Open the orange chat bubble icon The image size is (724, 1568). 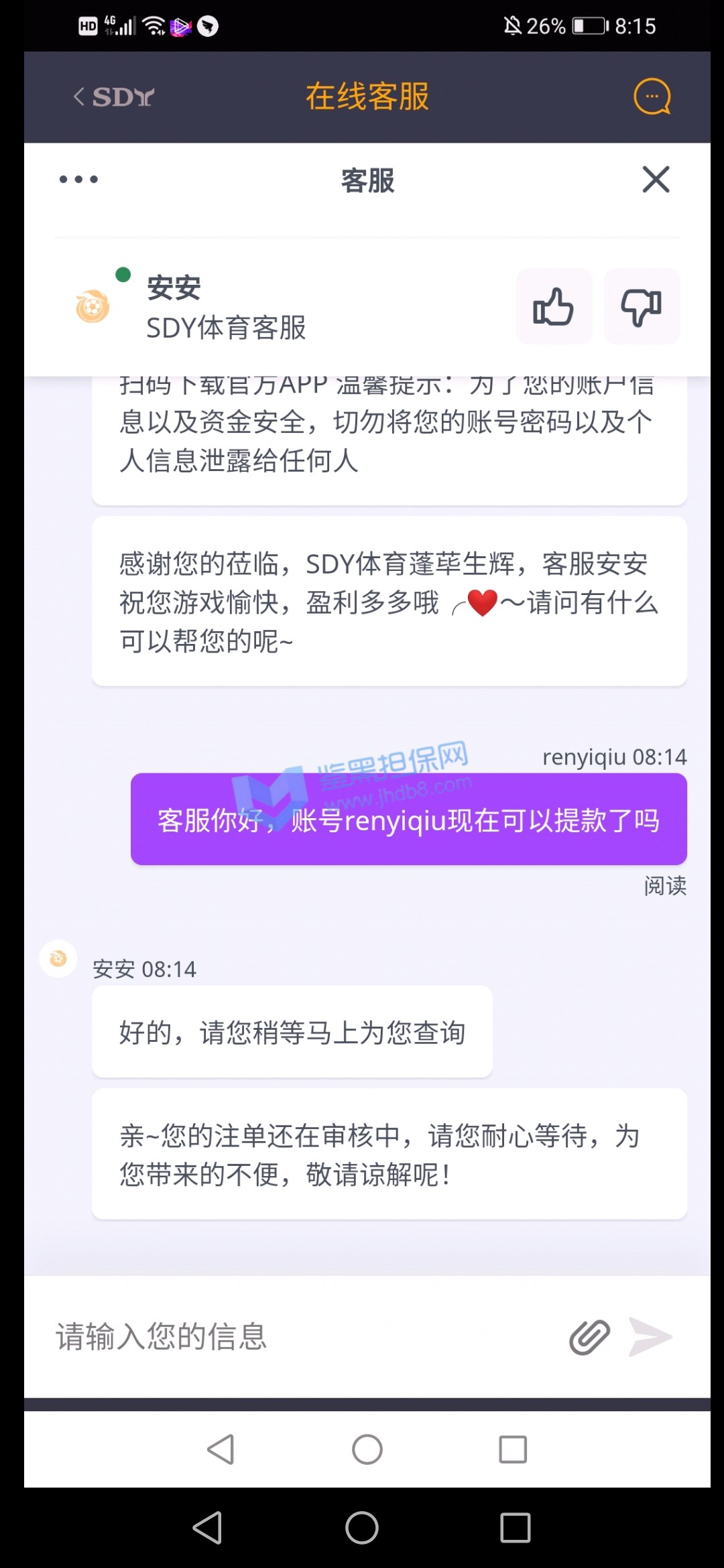click(652, 97)
